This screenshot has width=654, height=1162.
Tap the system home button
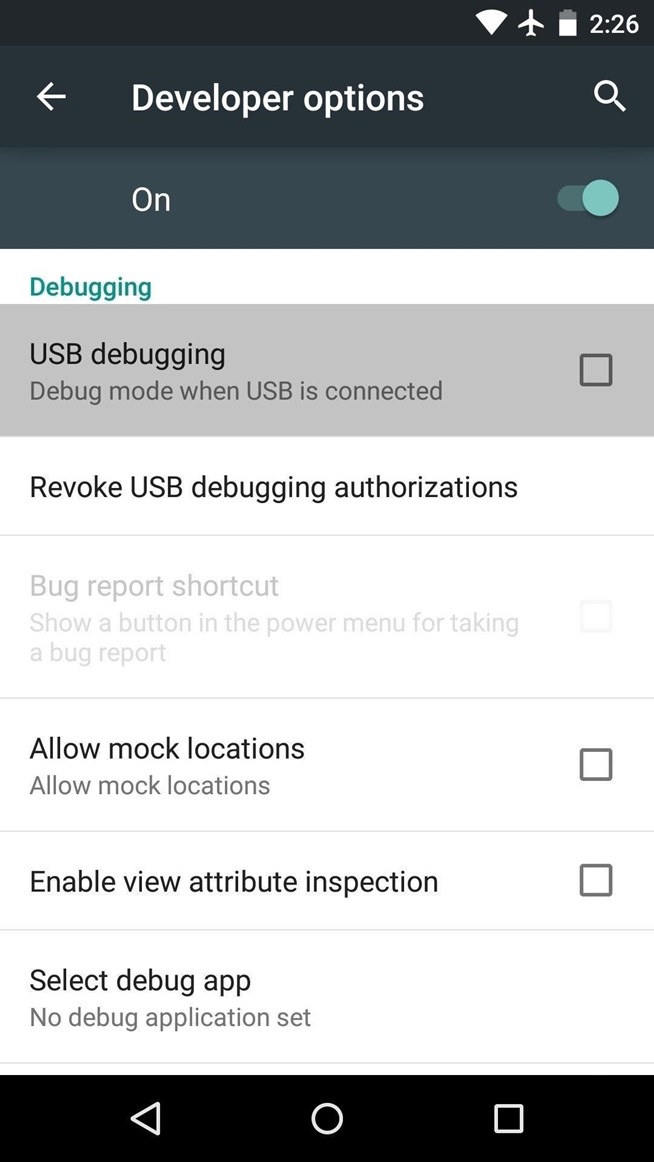point(327,1118)
